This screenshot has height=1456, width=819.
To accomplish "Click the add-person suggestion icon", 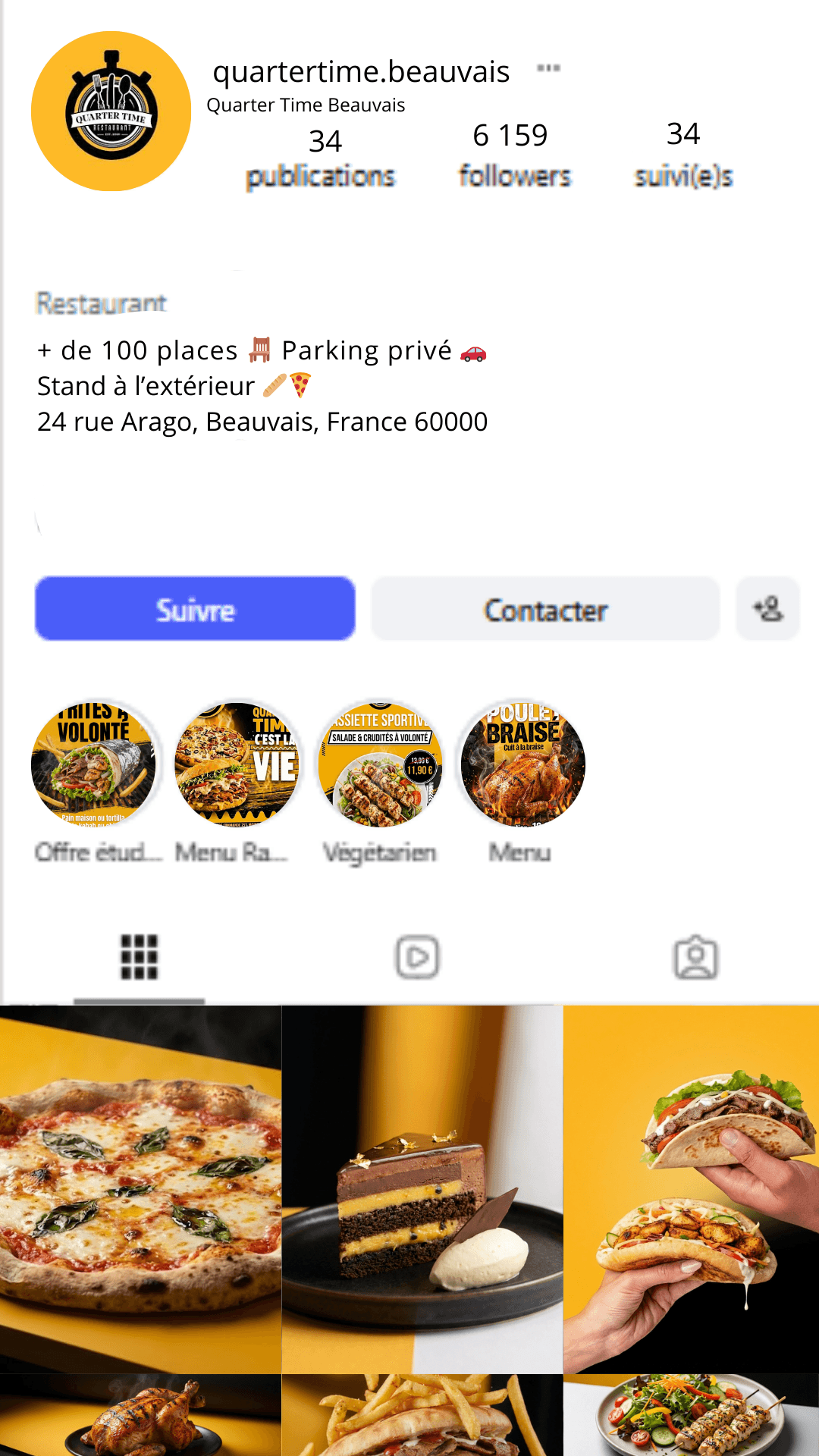I will point(767,607).
